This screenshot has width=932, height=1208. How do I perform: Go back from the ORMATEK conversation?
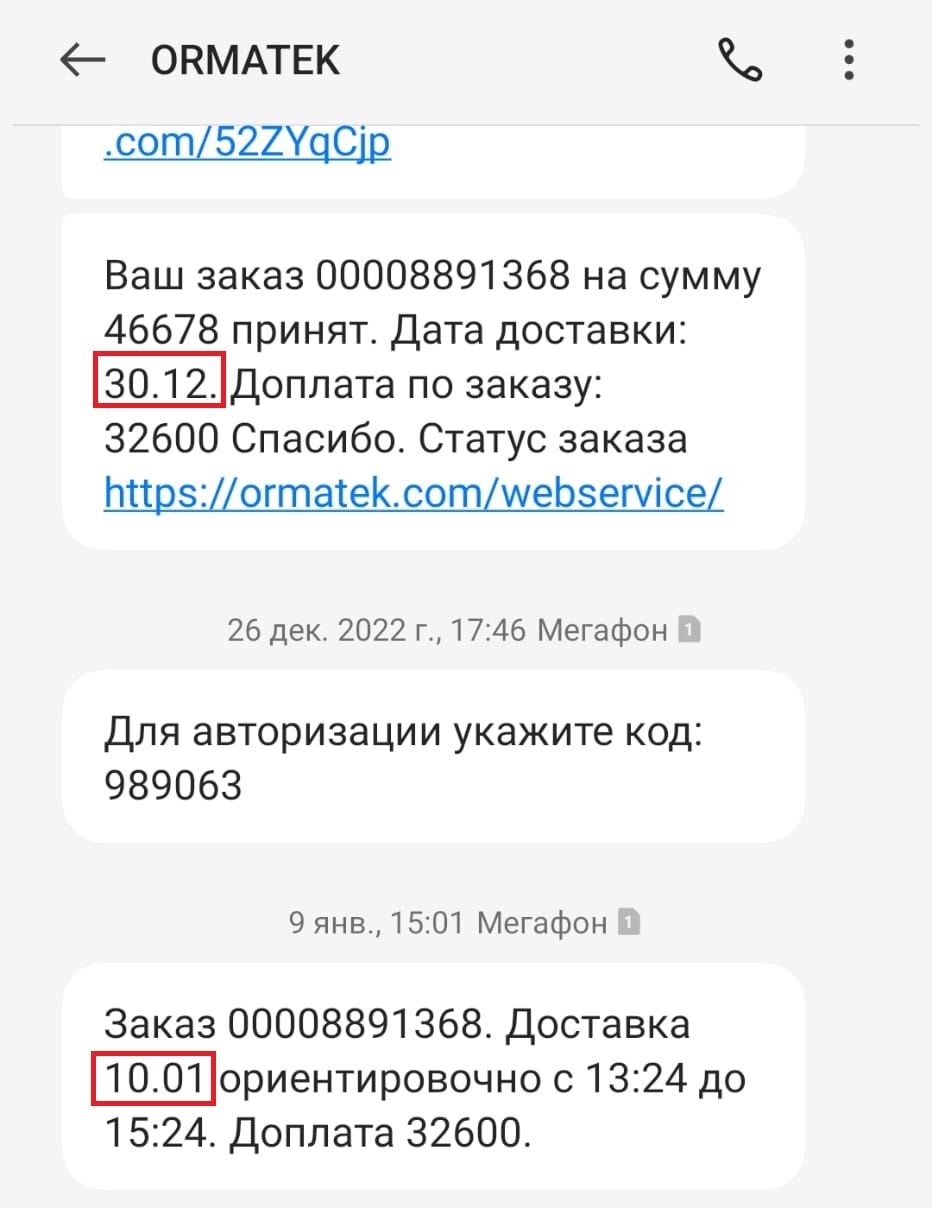click(x=82, y=61)
